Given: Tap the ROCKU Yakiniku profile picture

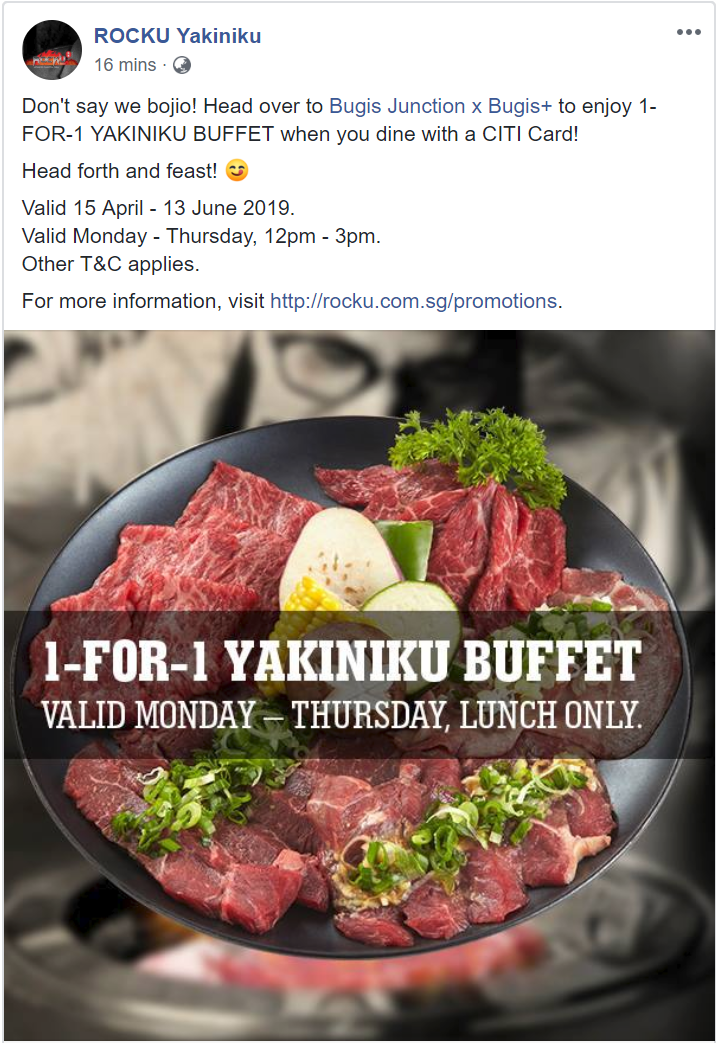Looking at the screenshot, I should [52, 50].
